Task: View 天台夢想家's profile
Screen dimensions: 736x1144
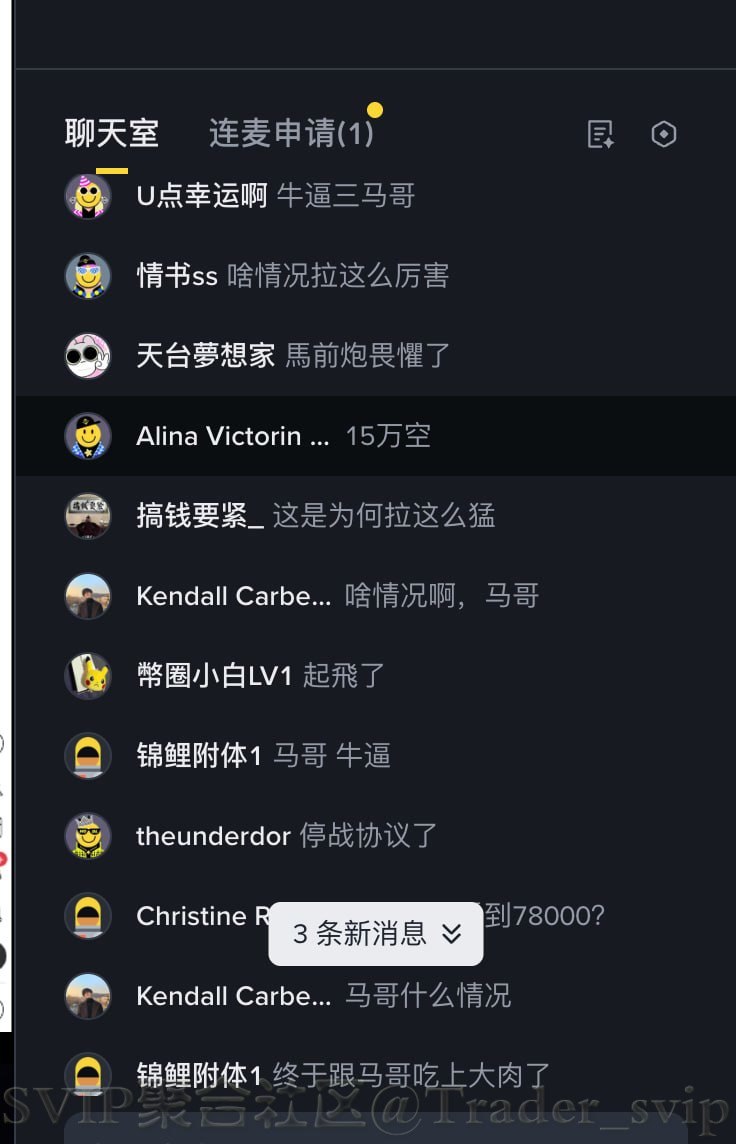Action: [x=88, y=356]
